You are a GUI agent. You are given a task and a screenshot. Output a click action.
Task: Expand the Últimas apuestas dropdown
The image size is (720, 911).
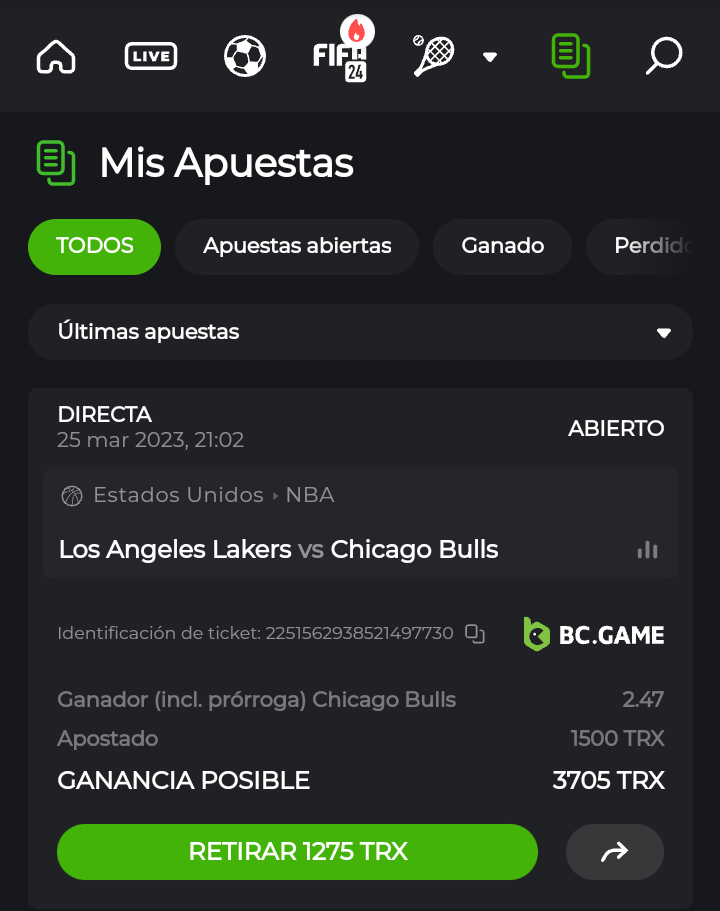point(360,332)
